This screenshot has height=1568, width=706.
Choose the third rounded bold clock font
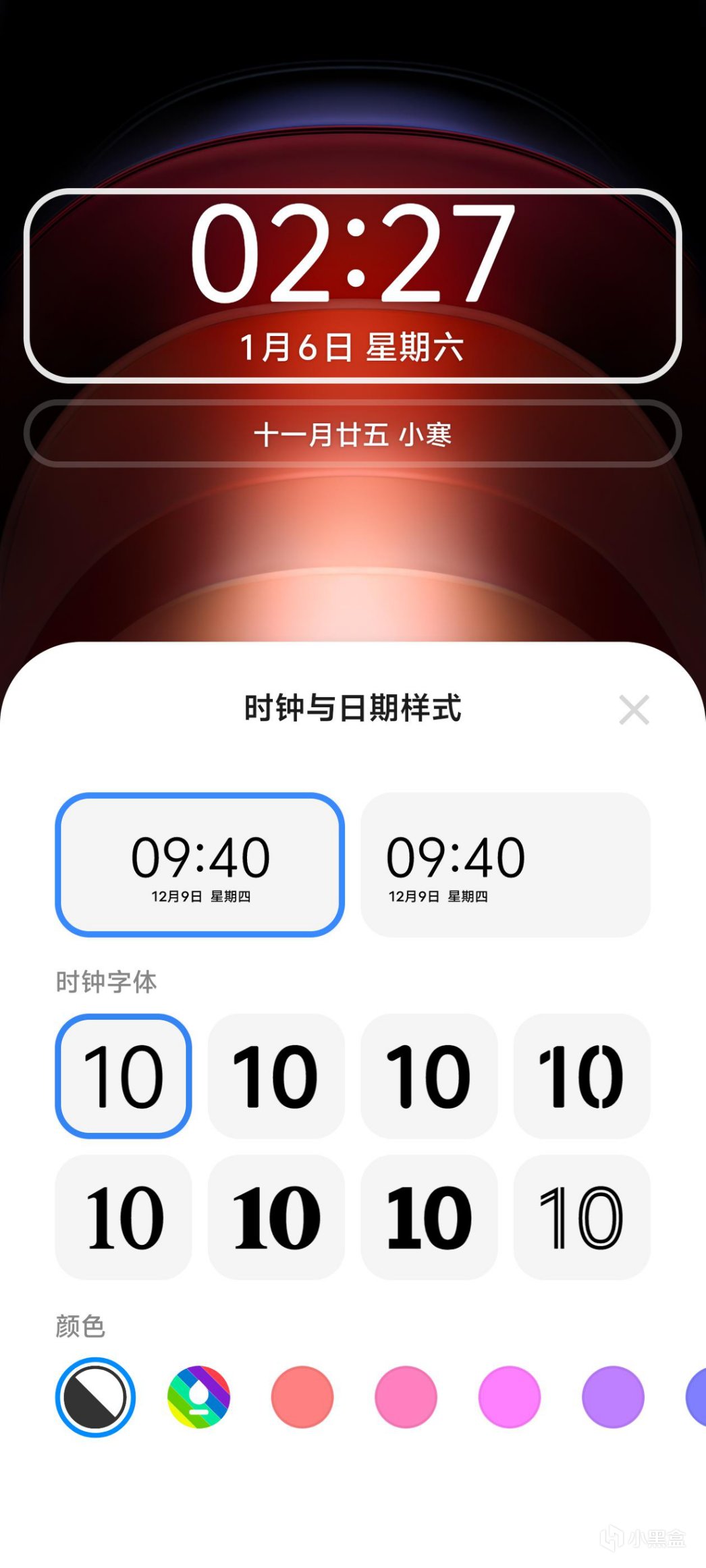(x=429, y=1076)
